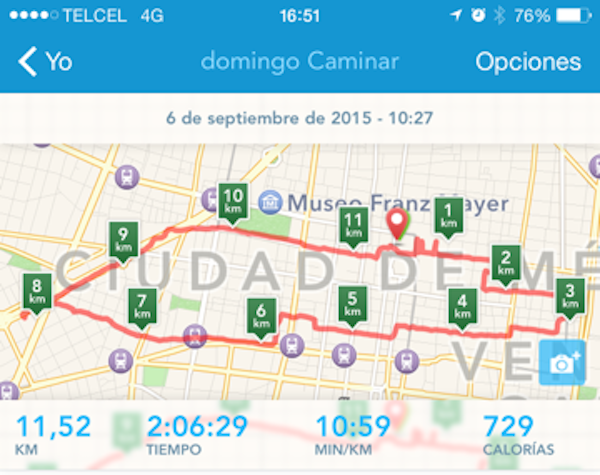Screen dimensions: 600x475
Task: Open the Opciones menu
Action: (x=528, y=62)
